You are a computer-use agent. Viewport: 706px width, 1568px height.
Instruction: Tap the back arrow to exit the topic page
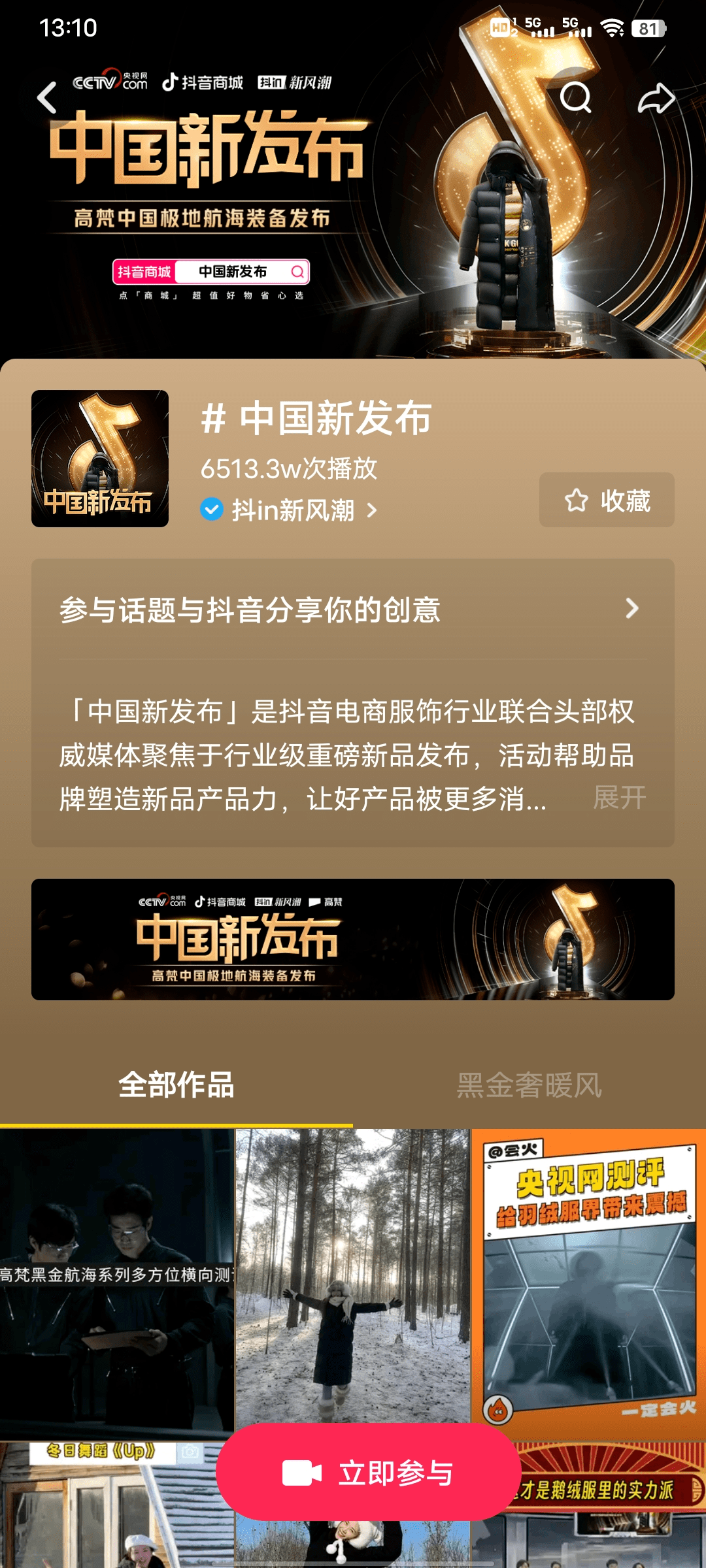[46, 97]
